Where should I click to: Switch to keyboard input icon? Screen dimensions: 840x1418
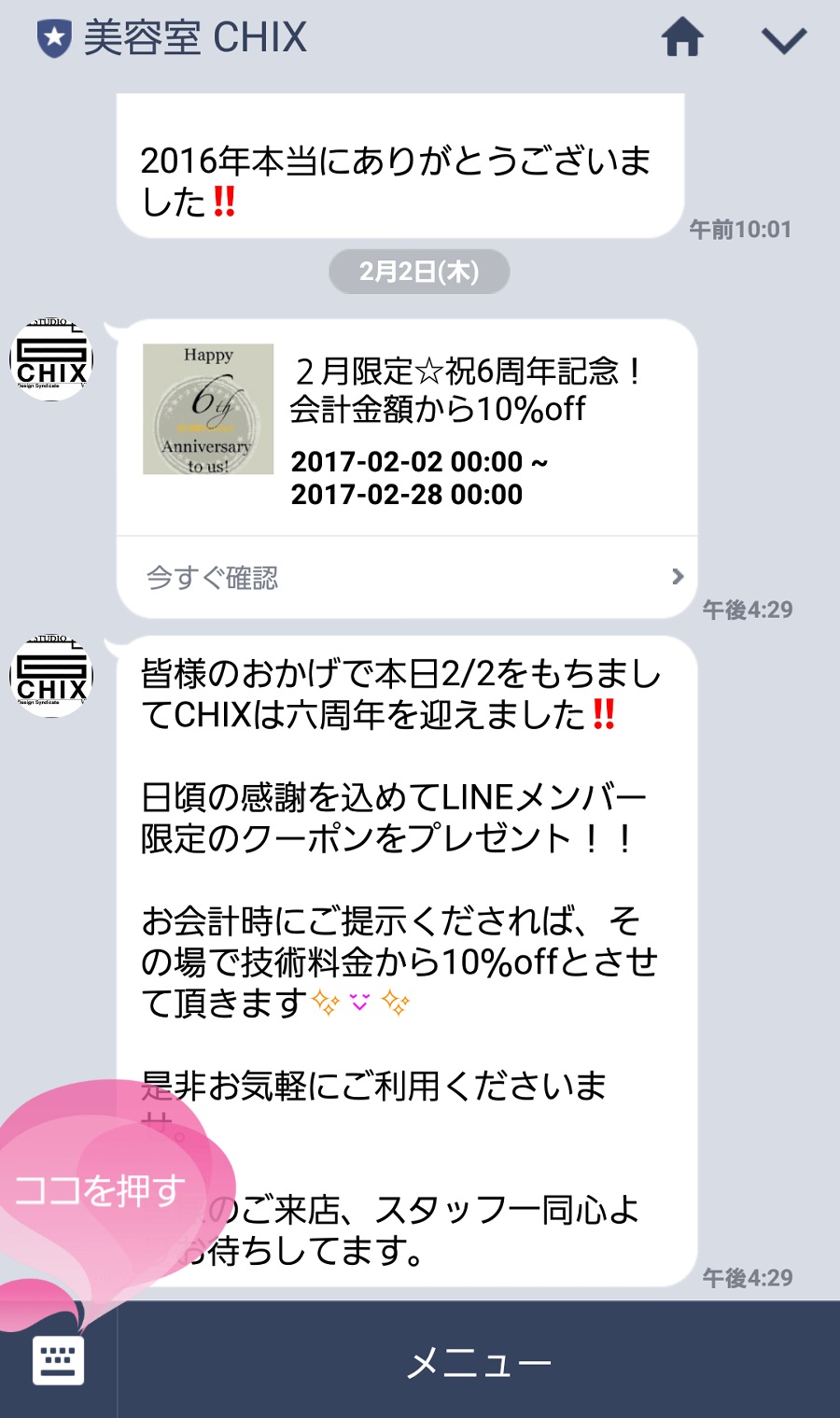pos(58,1360)
